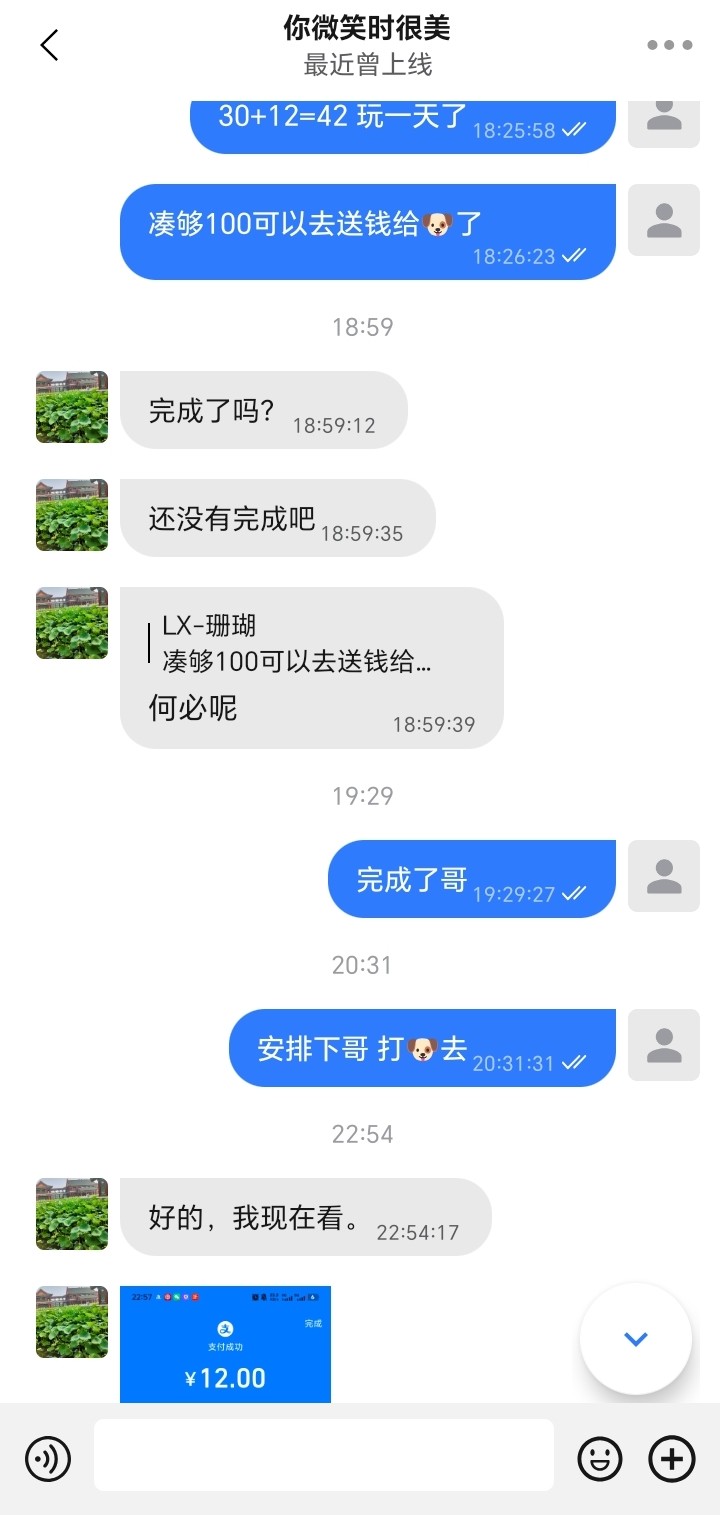Viewport: 720px width, 1515px height.
Task: Tap the down chevron to jump to latest messages
Action: tap(635, 1340)
